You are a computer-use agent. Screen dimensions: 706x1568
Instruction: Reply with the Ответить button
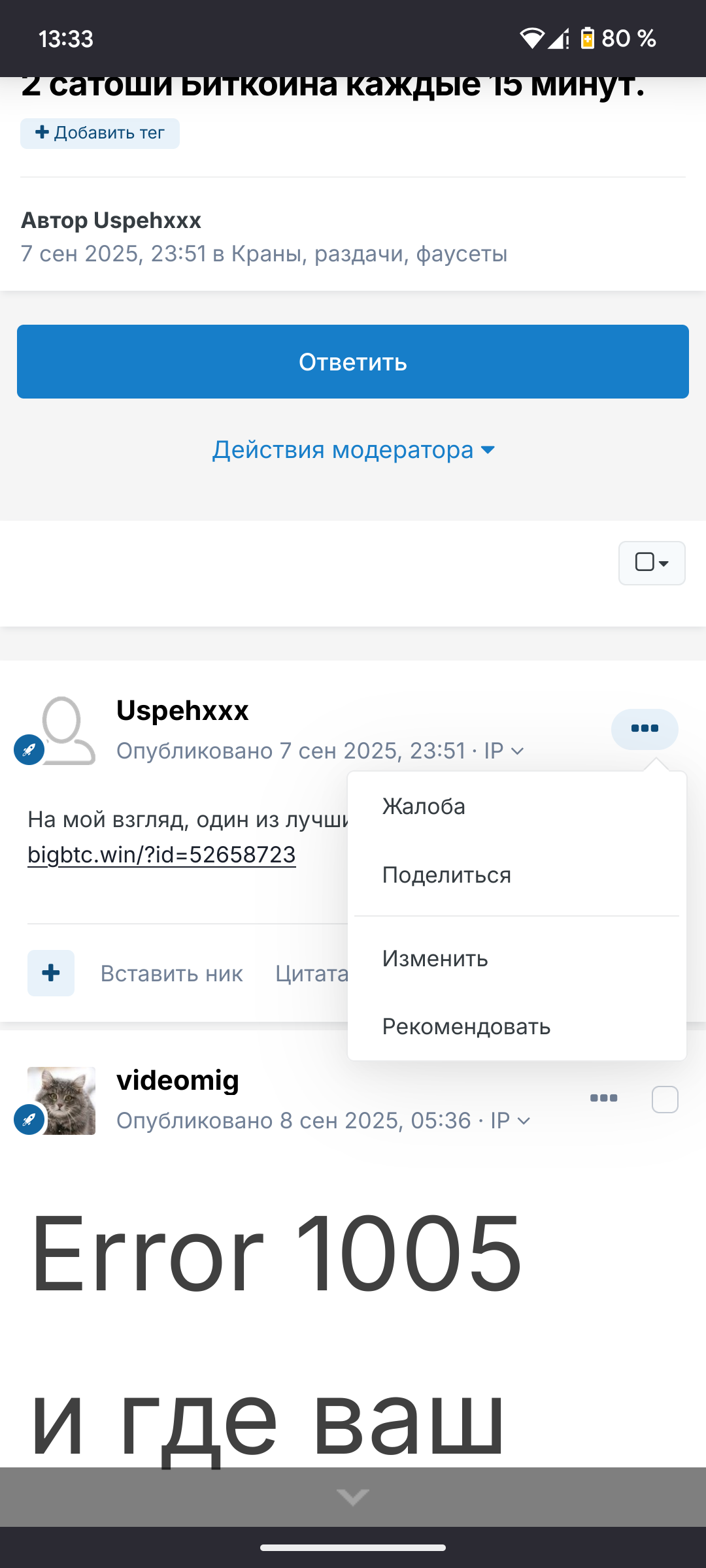353,361
